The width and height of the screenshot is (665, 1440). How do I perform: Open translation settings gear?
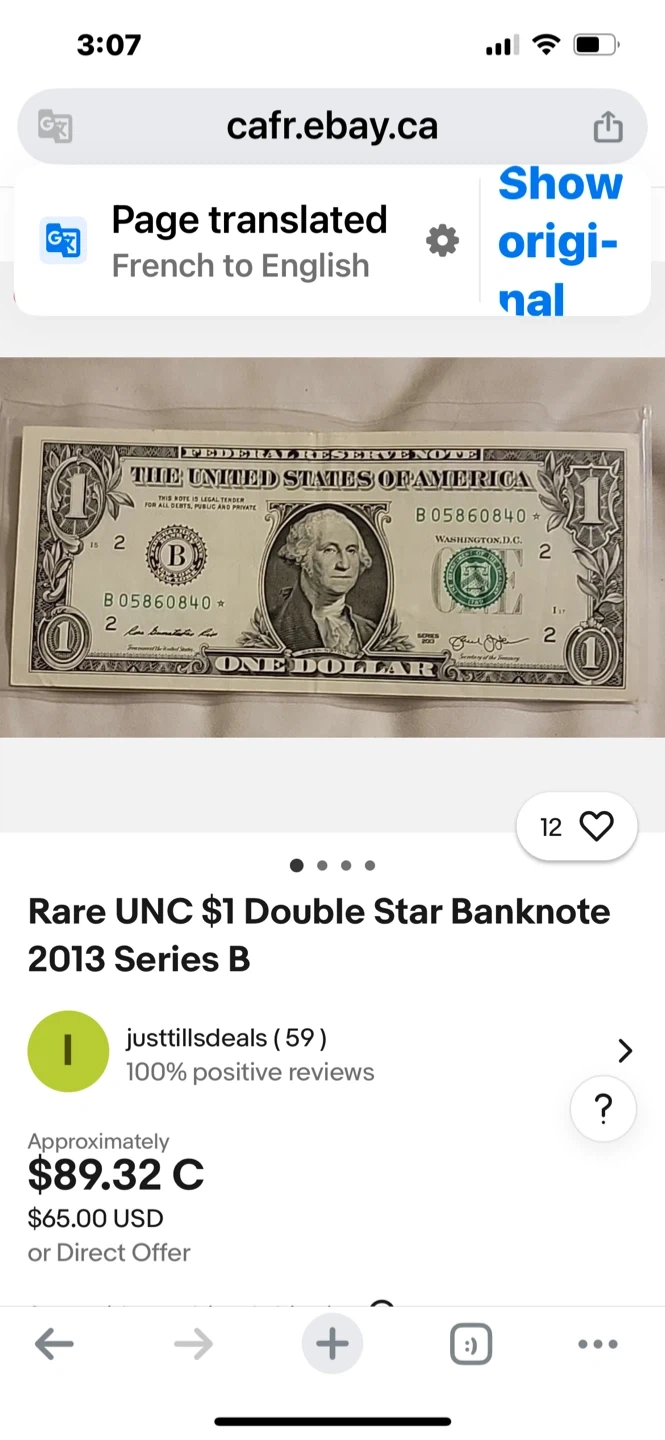[442, 241]
